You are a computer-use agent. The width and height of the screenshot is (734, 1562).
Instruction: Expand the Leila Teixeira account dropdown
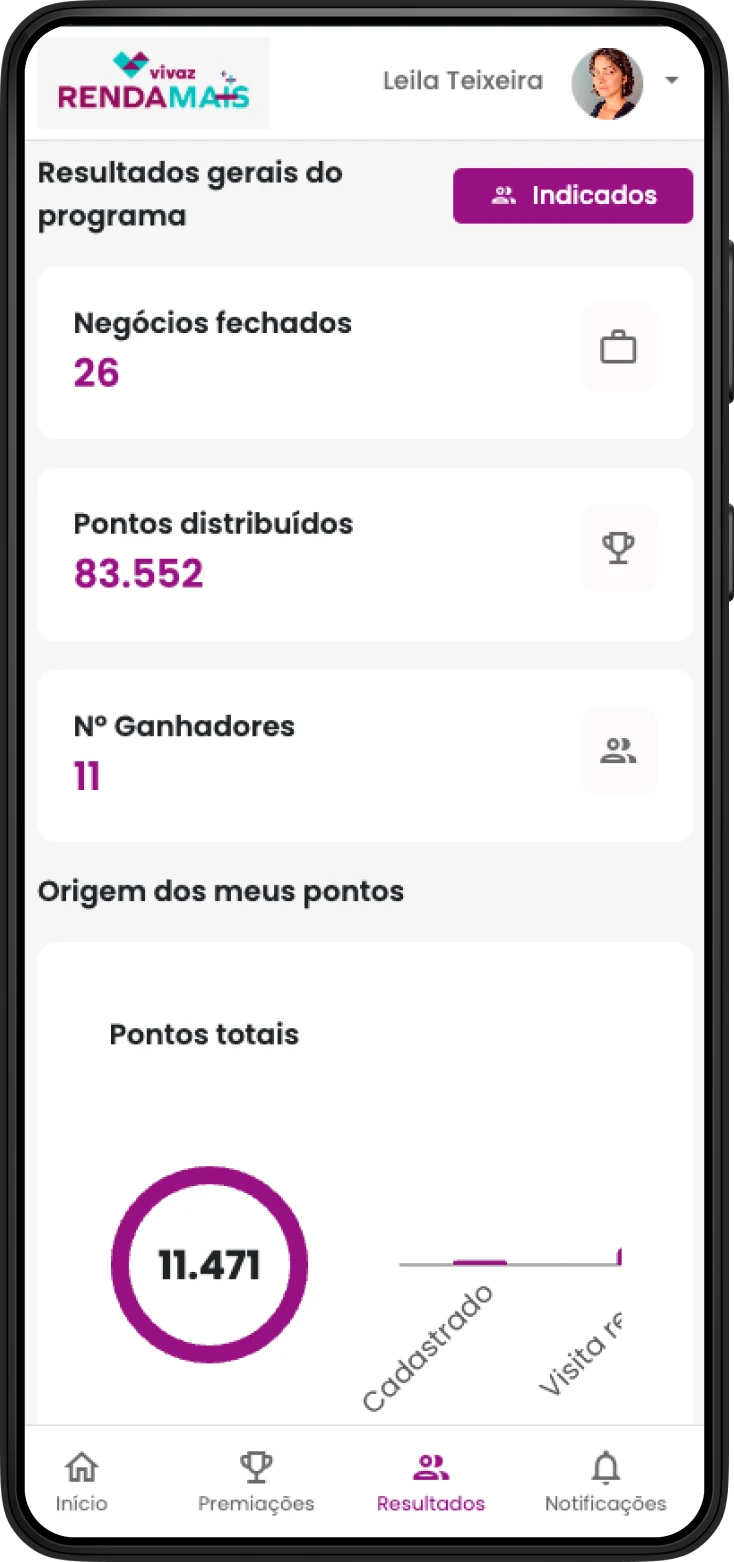click(x=672, y=81)
